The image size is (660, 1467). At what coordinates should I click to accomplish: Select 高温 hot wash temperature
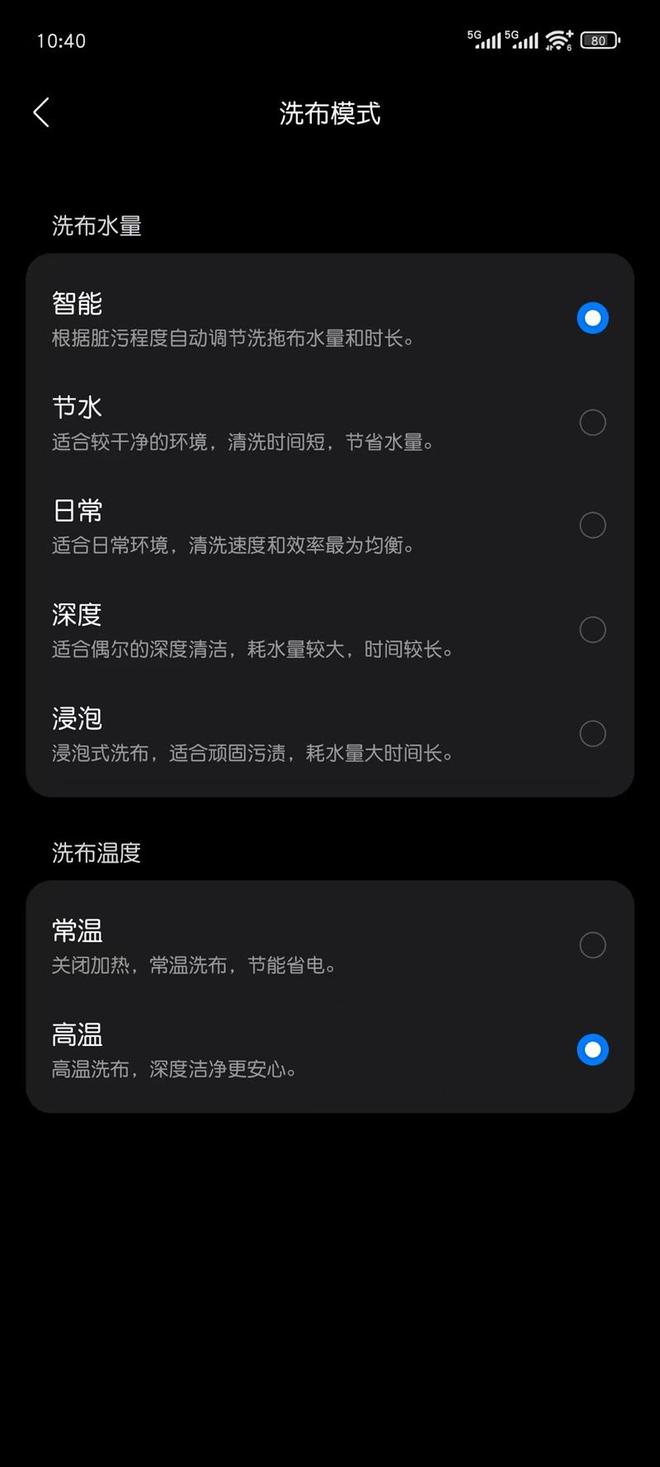coord(592,1049)
